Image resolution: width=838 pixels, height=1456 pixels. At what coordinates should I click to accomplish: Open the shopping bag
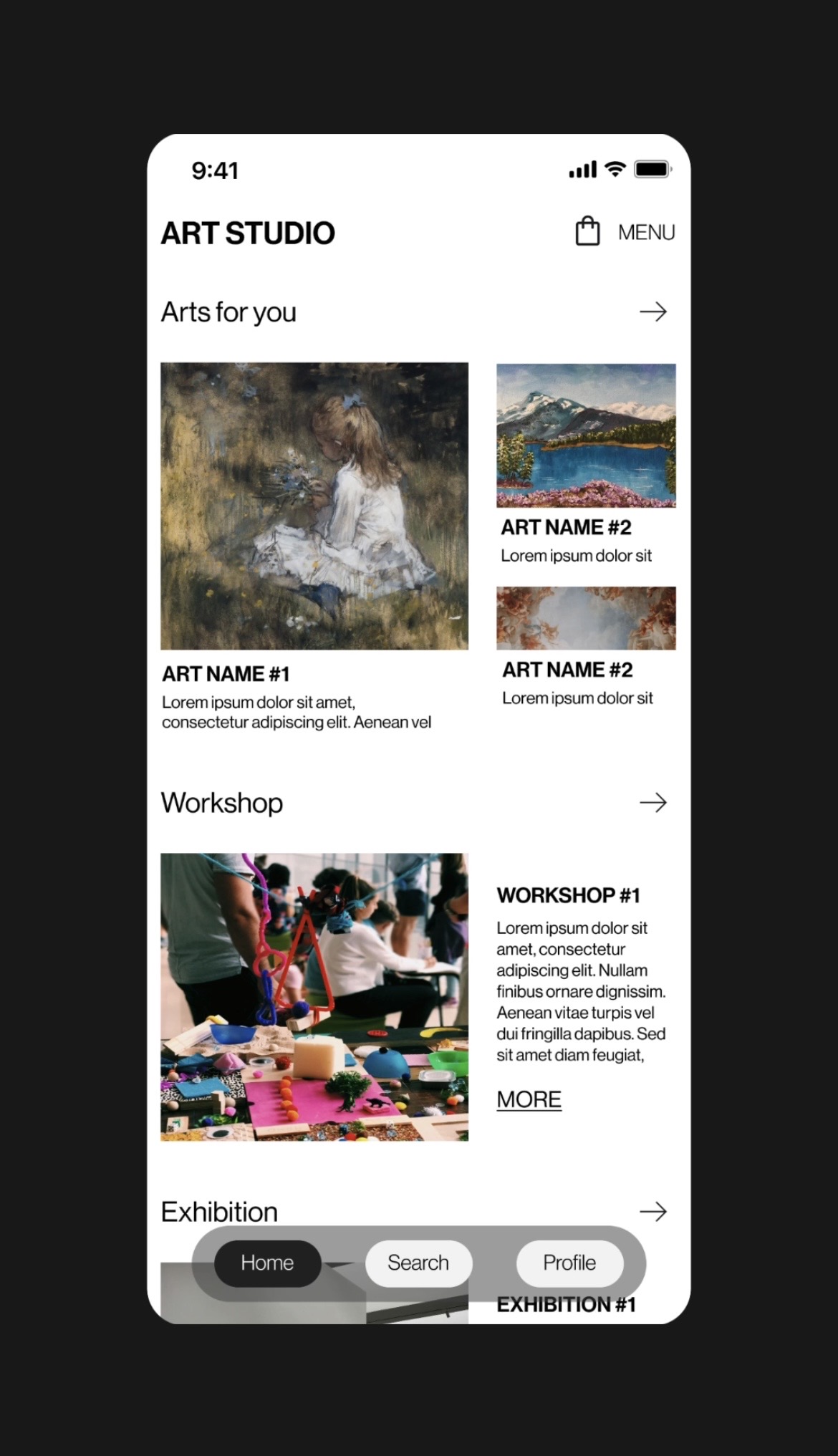tap(587, 231)
